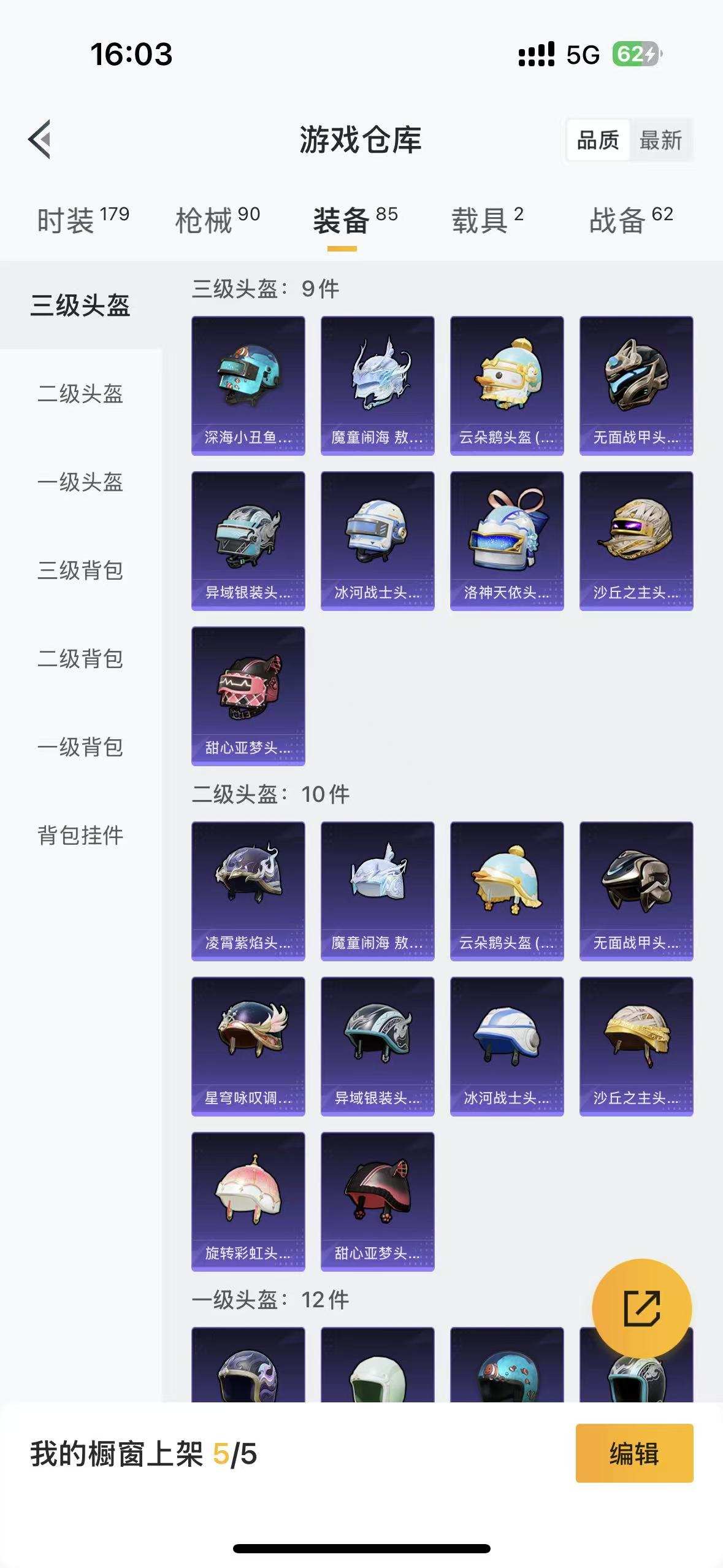Viewport: 723px width, 1568px height.
Task: Open the 凌霄紫焰 helmet item
Action: 248,891
